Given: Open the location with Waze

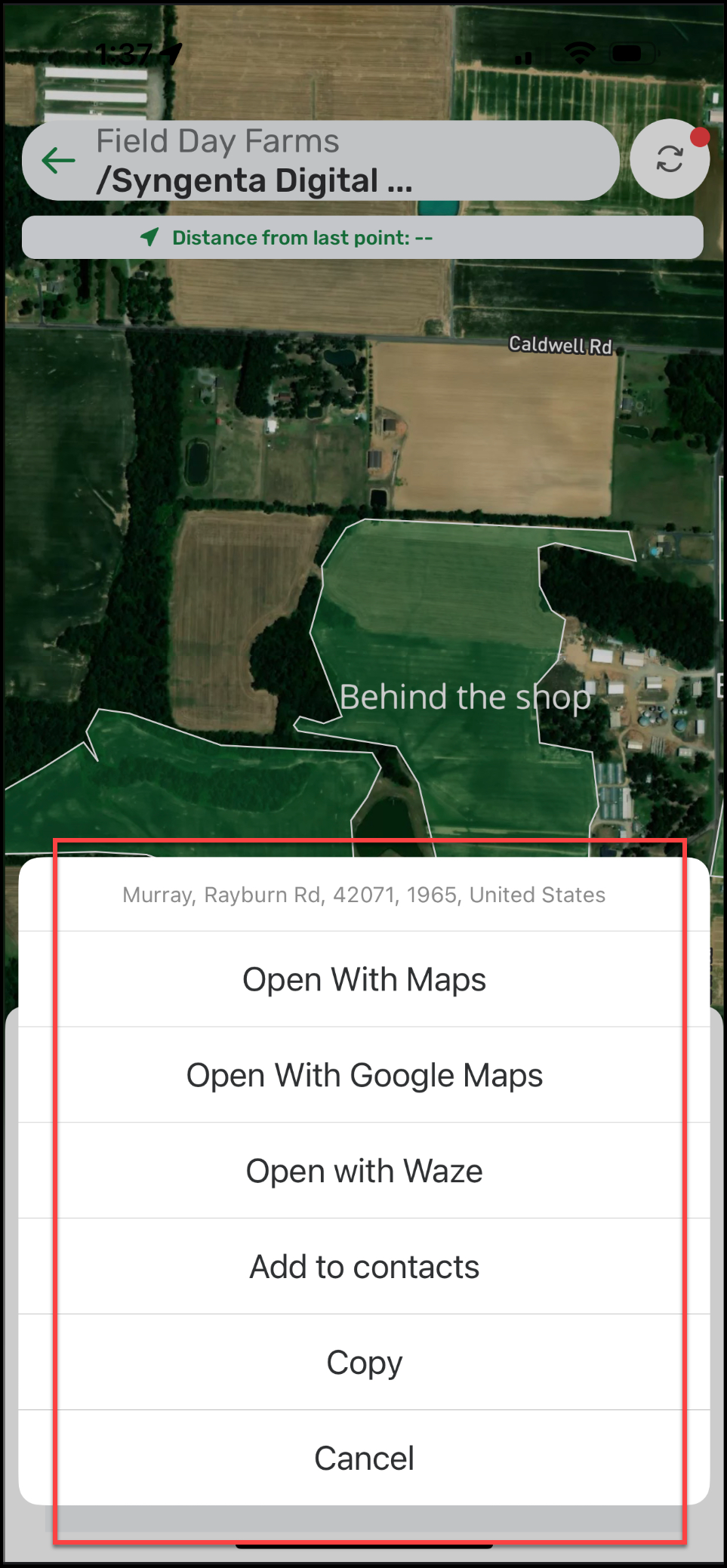Looking at the screenshot, I should 364,1171.
